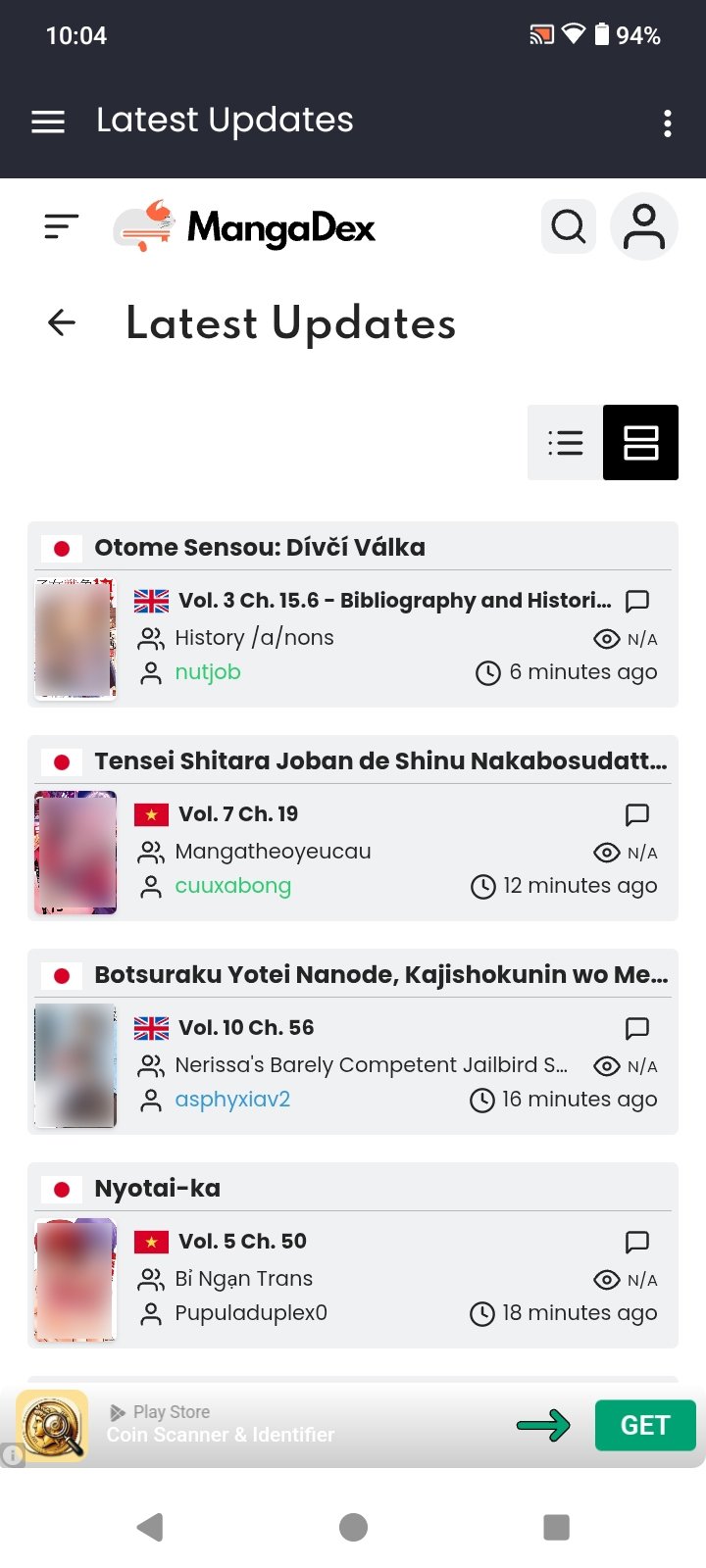706x1568 pixels.
Task: Read Vol. 3 Ch. 15.6 chapter
Action: (394, 600)
